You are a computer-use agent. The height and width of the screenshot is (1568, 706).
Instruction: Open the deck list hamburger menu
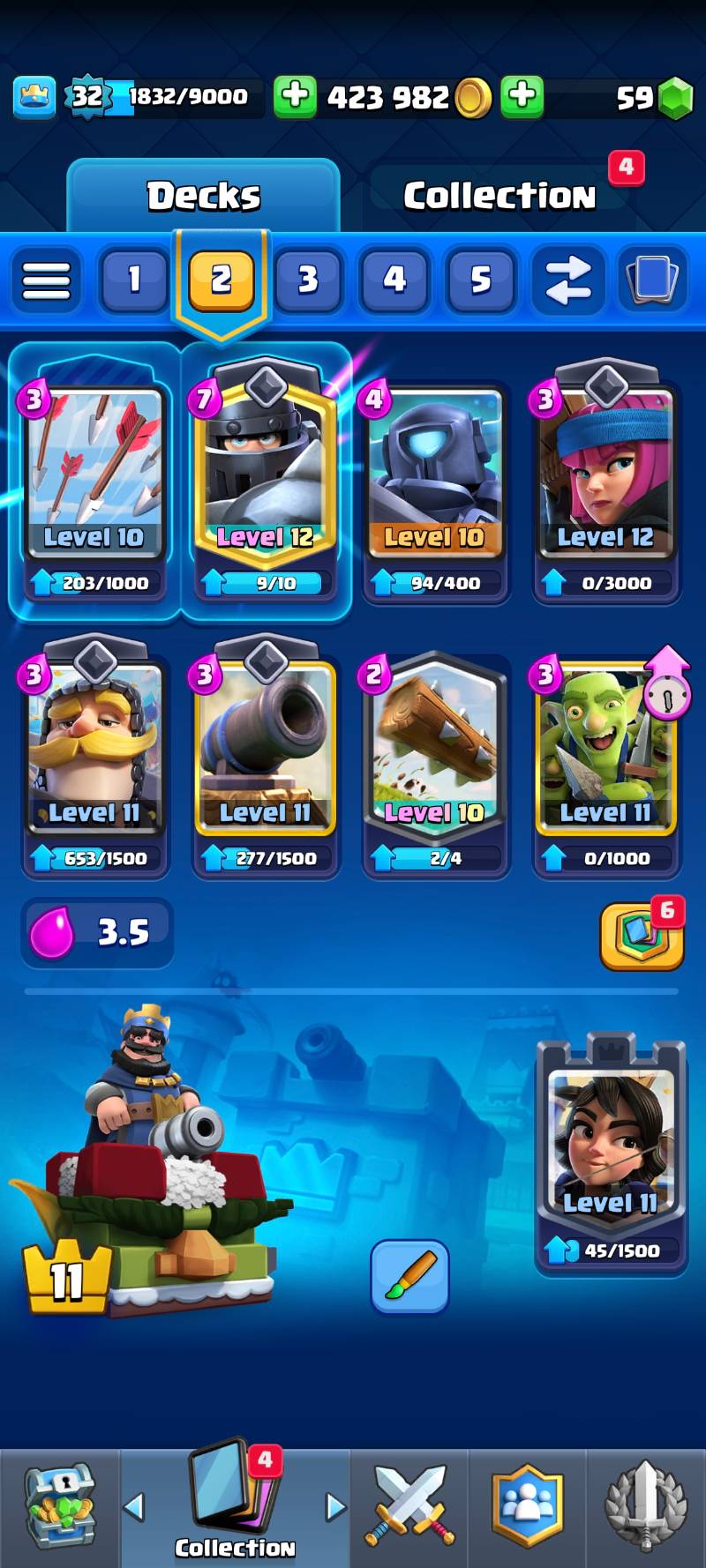point(46,281)
